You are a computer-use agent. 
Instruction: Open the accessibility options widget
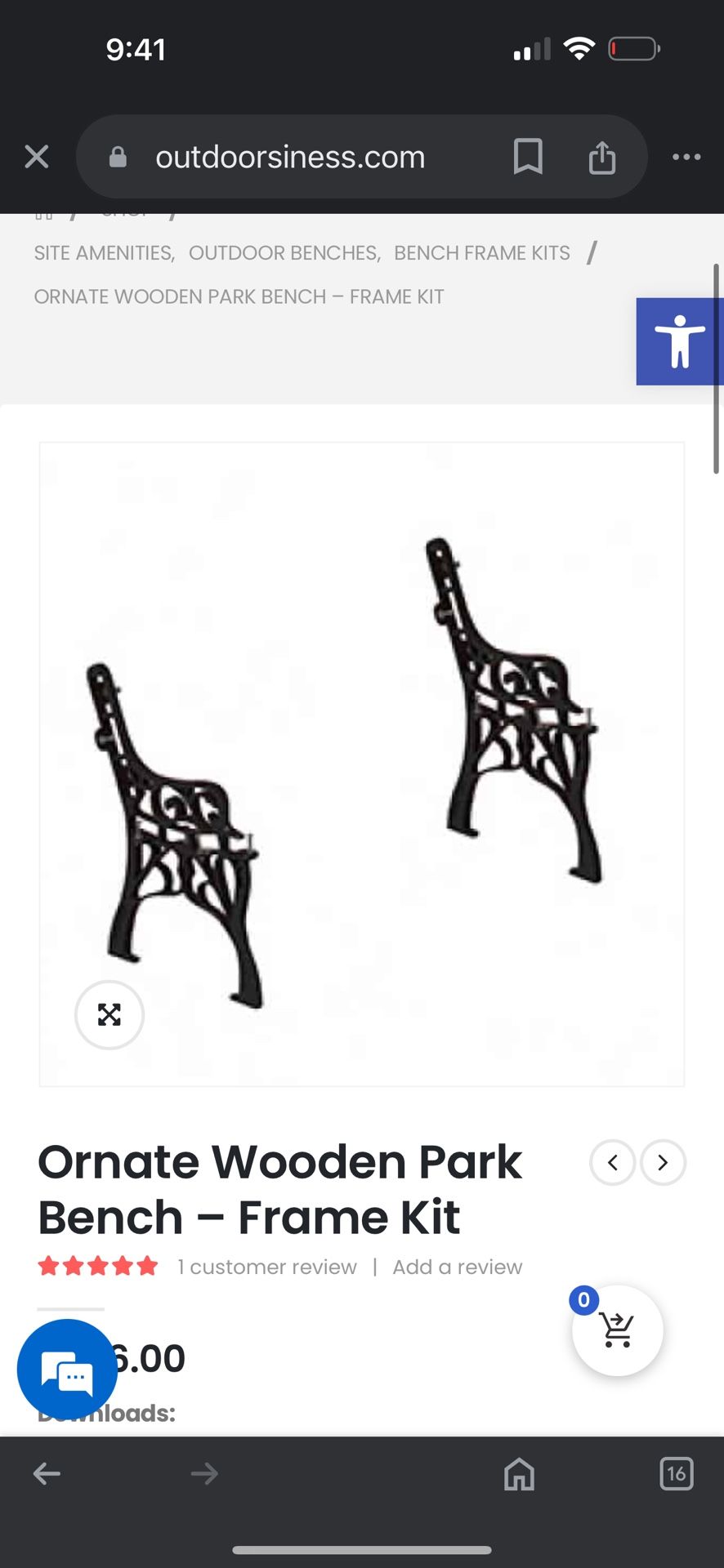(680, 341)
